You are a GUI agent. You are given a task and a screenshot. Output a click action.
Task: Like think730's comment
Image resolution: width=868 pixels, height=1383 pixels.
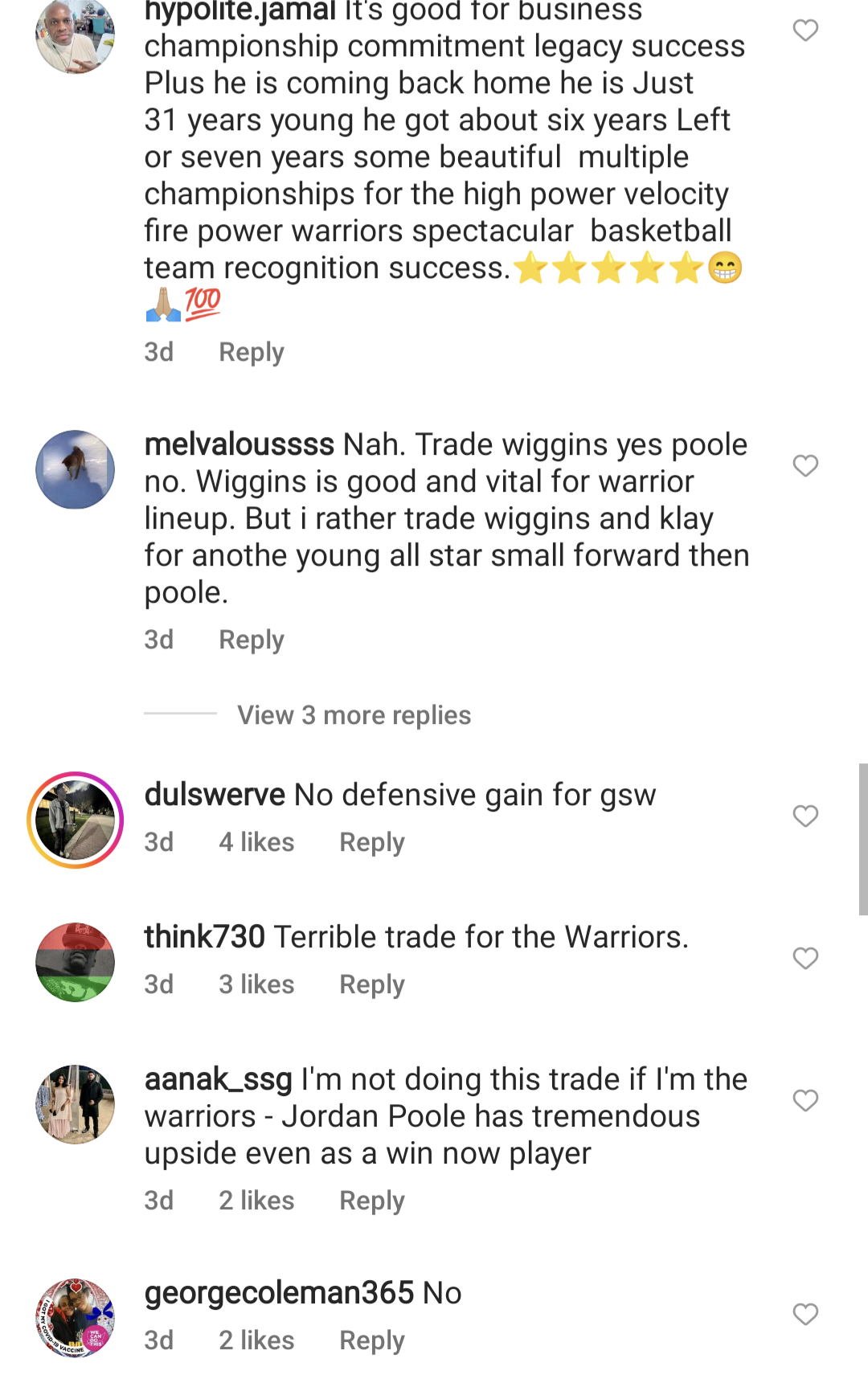(805, 958)
